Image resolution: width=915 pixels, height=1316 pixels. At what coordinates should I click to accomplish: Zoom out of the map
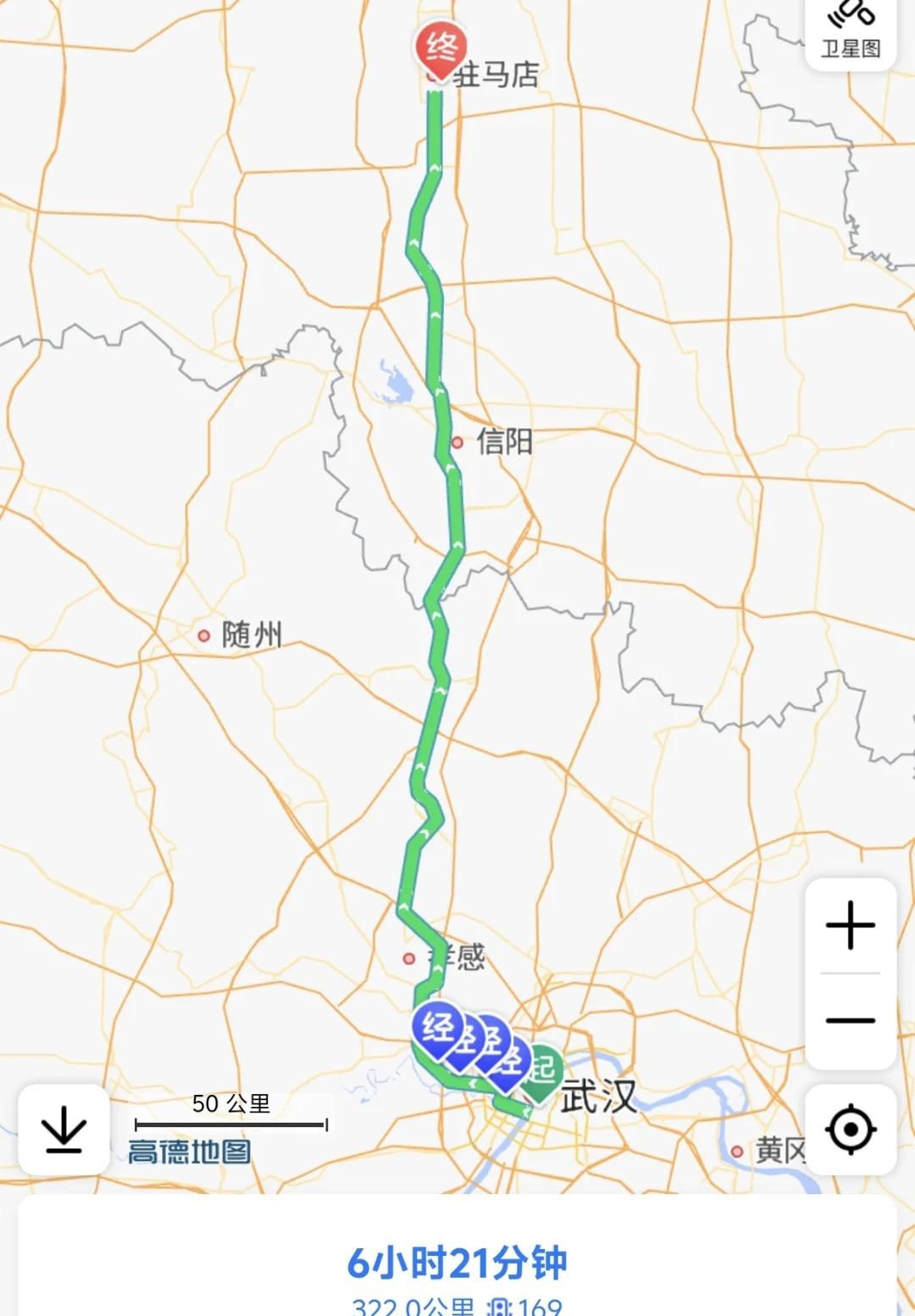coord(850,1020)
